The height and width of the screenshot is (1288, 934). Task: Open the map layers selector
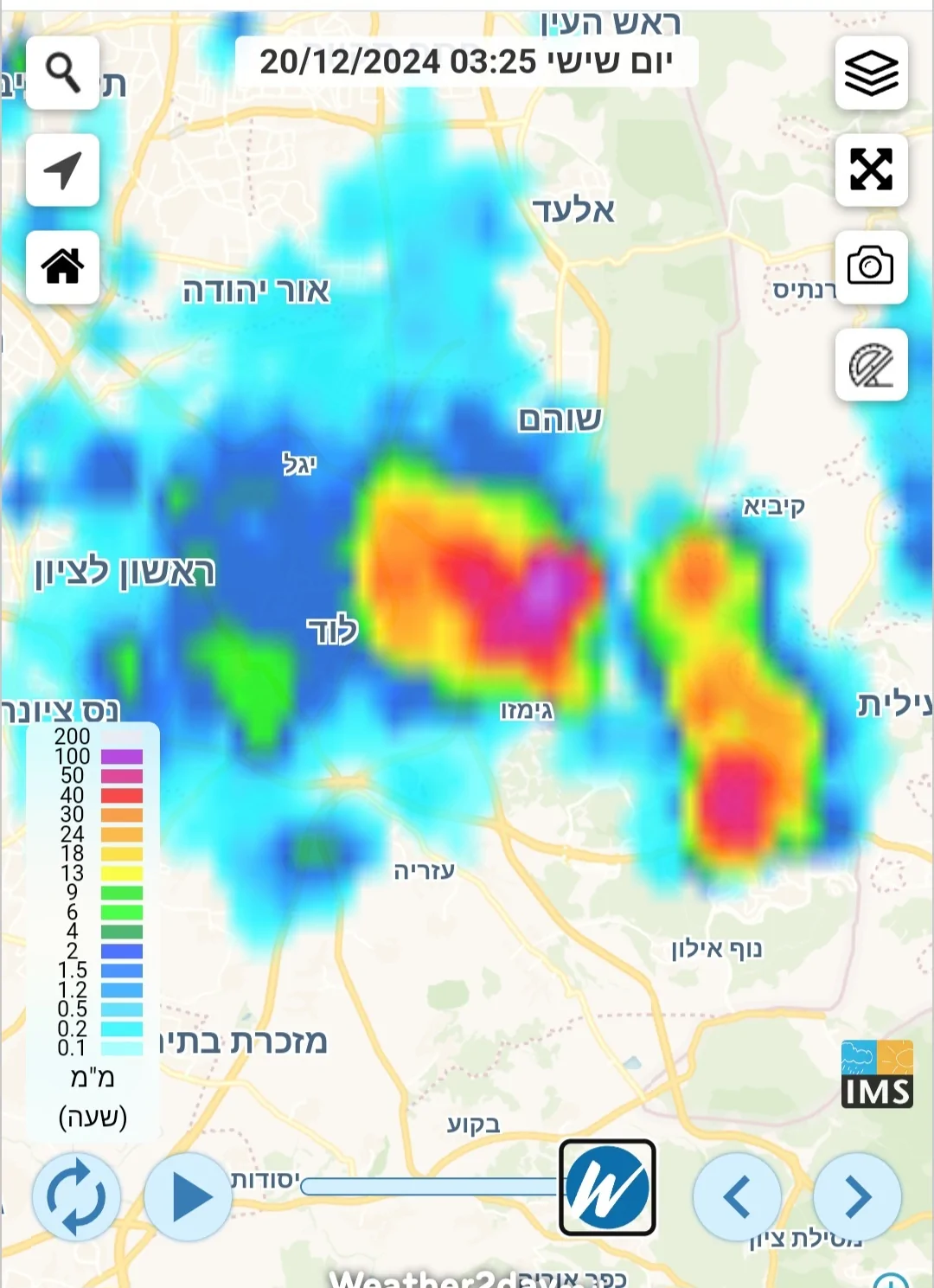[x=871, y=73]
